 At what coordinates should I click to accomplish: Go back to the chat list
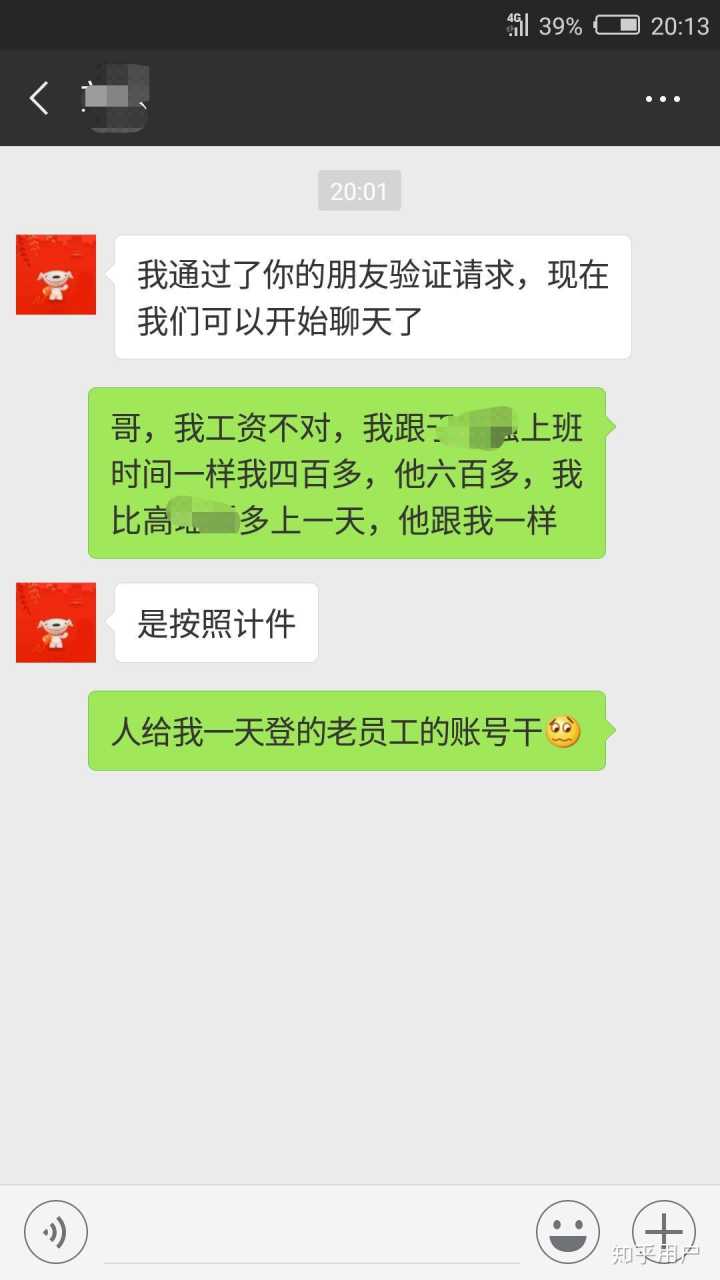39,98
